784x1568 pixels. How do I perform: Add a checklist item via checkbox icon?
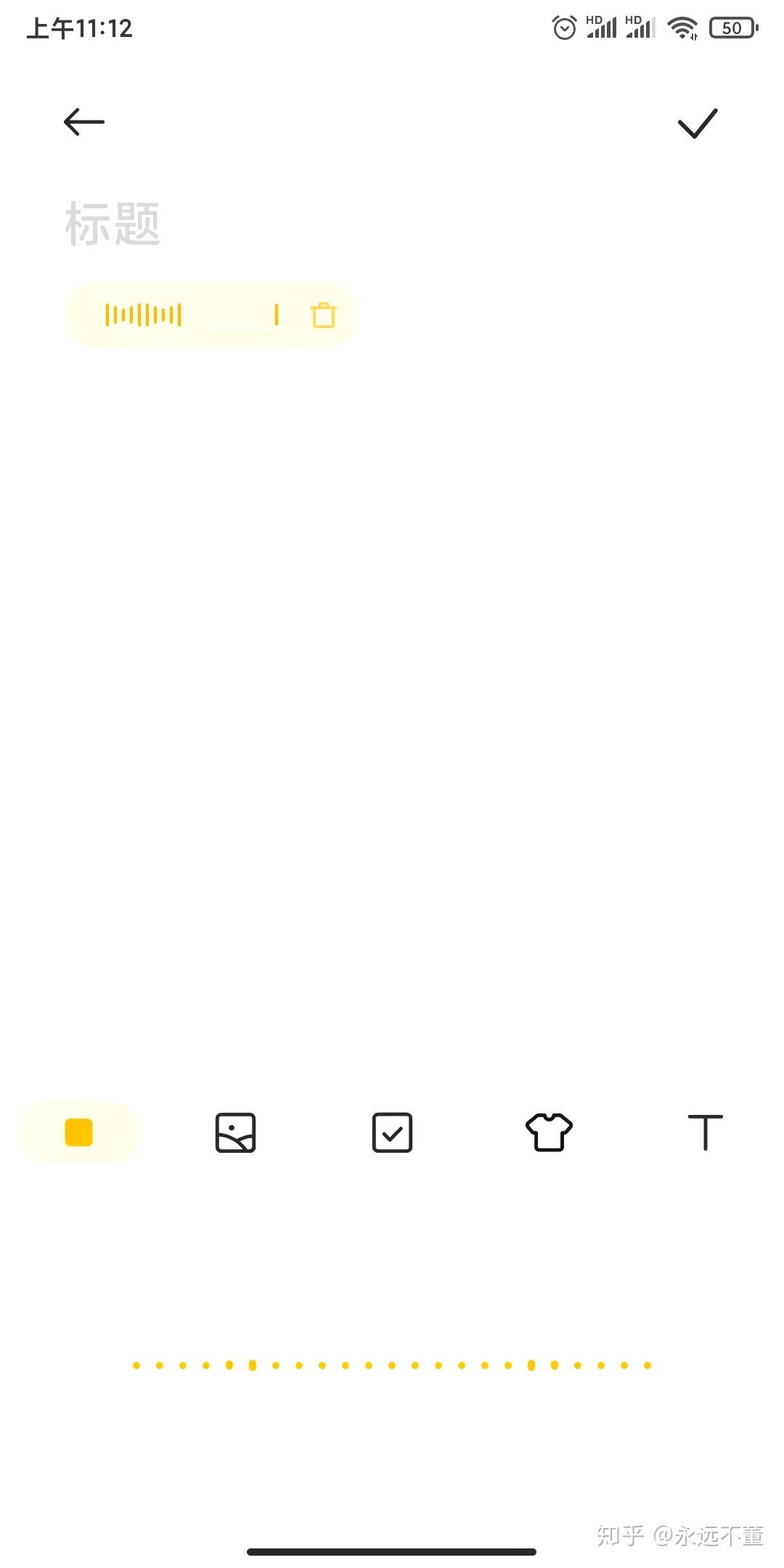[x=393, y=1132]
